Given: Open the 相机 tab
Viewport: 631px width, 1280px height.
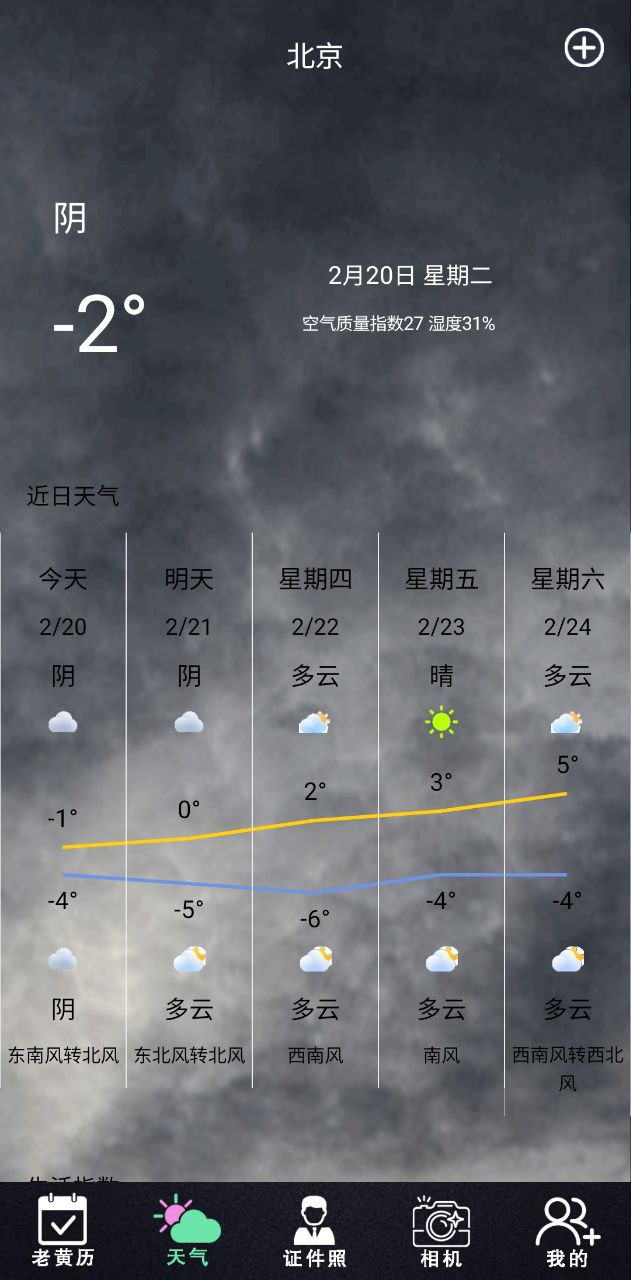Looking at the screenshot, I should pyautogui.click(x=441, y=1231).
